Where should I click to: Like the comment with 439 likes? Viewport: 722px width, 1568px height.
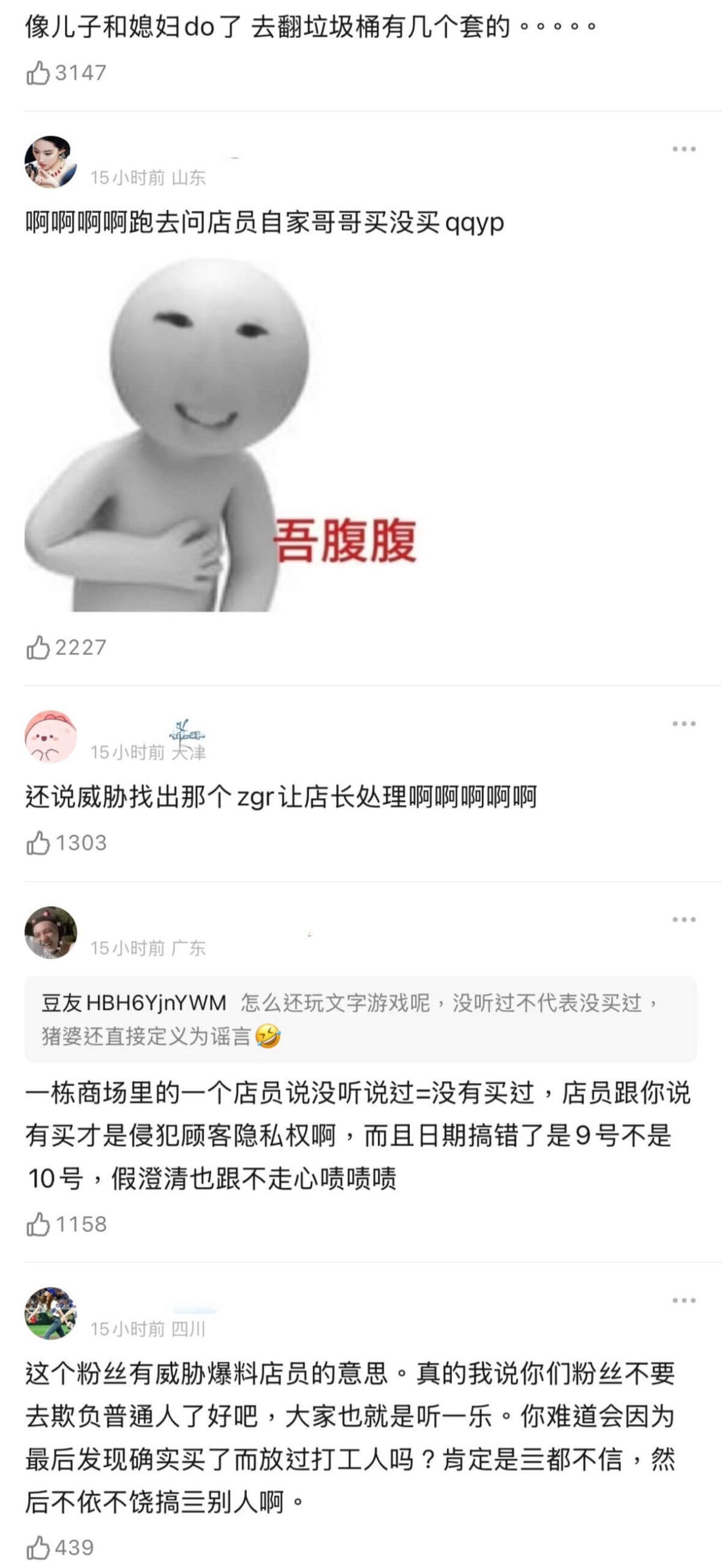point(38,1543)
